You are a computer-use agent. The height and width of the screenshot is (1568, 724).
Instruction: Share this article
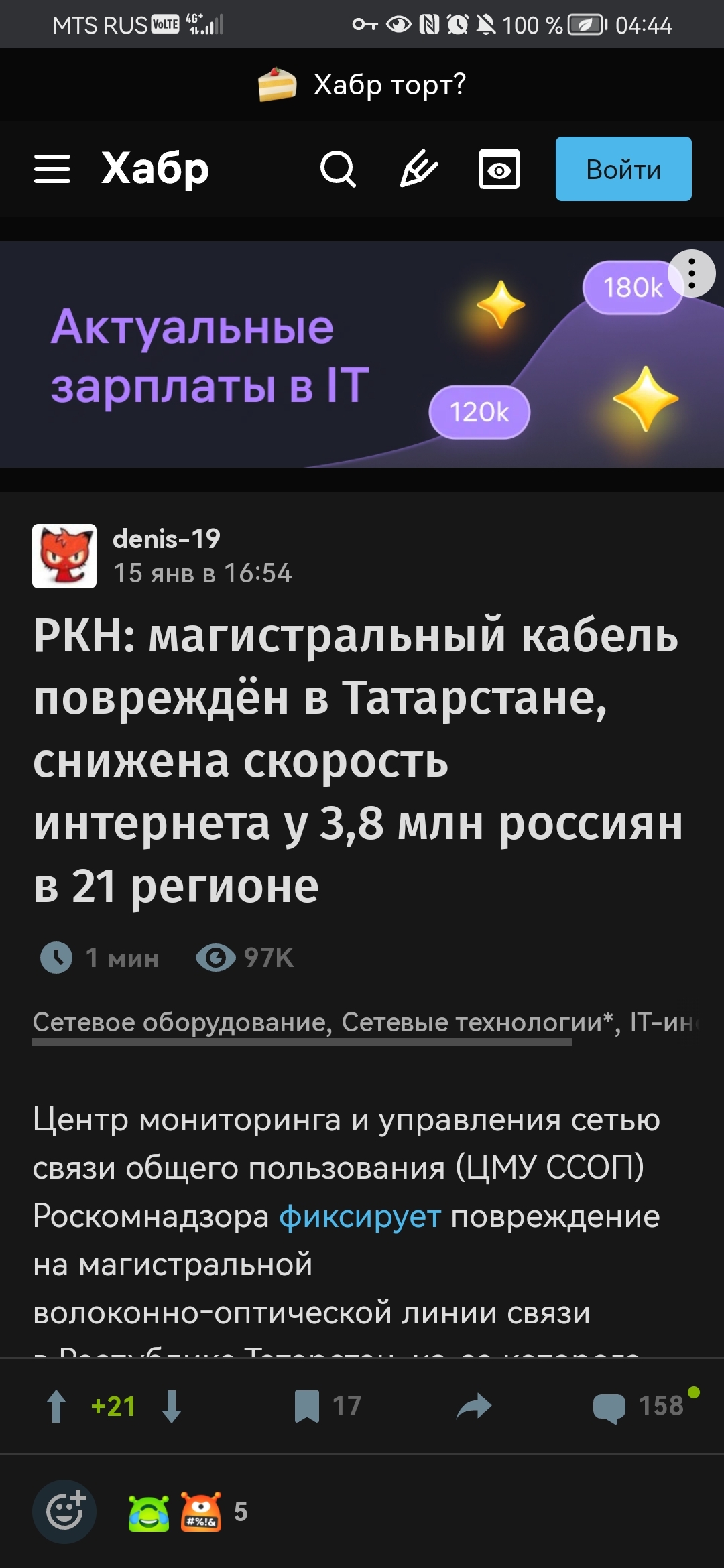tap(474, 1406)
